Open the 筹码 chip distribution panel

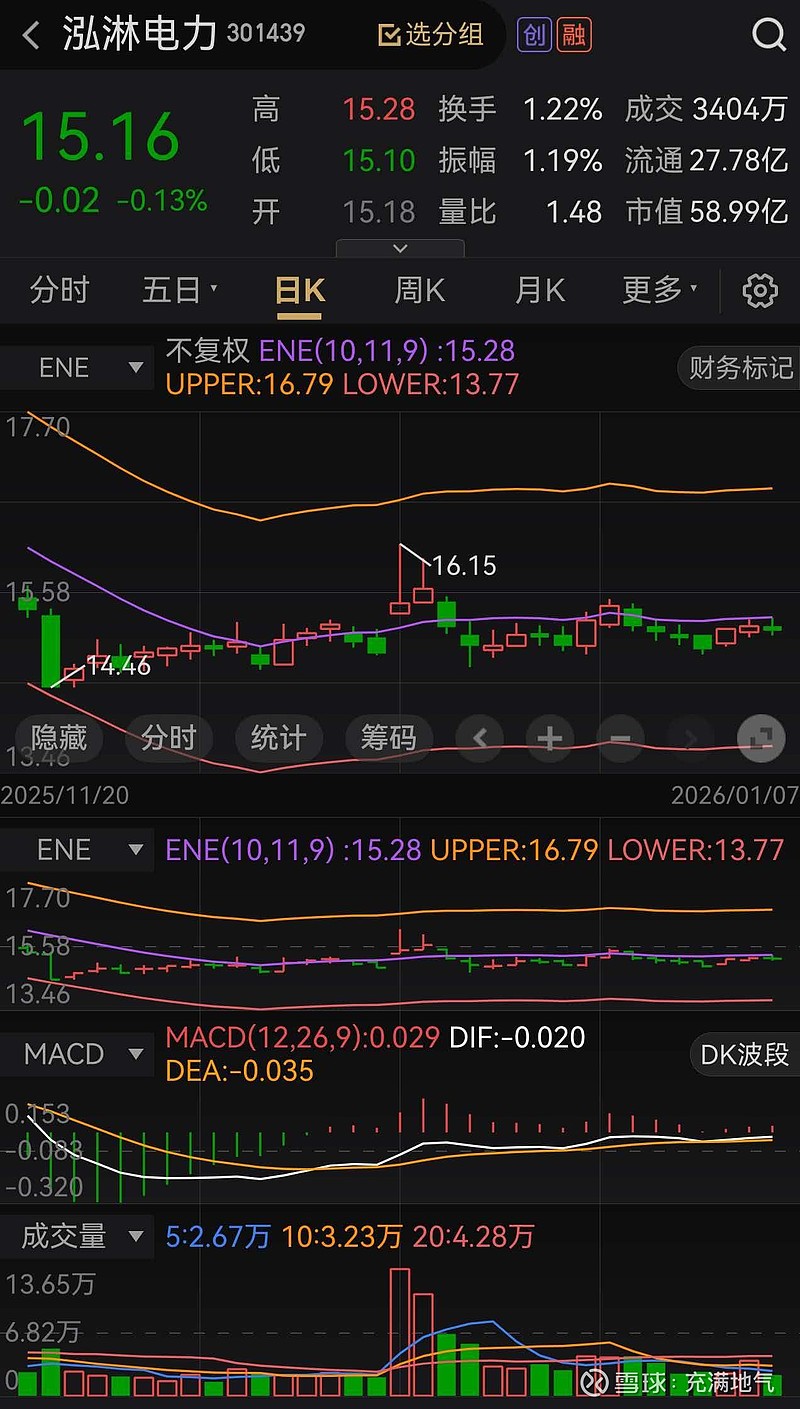[389, 738]
